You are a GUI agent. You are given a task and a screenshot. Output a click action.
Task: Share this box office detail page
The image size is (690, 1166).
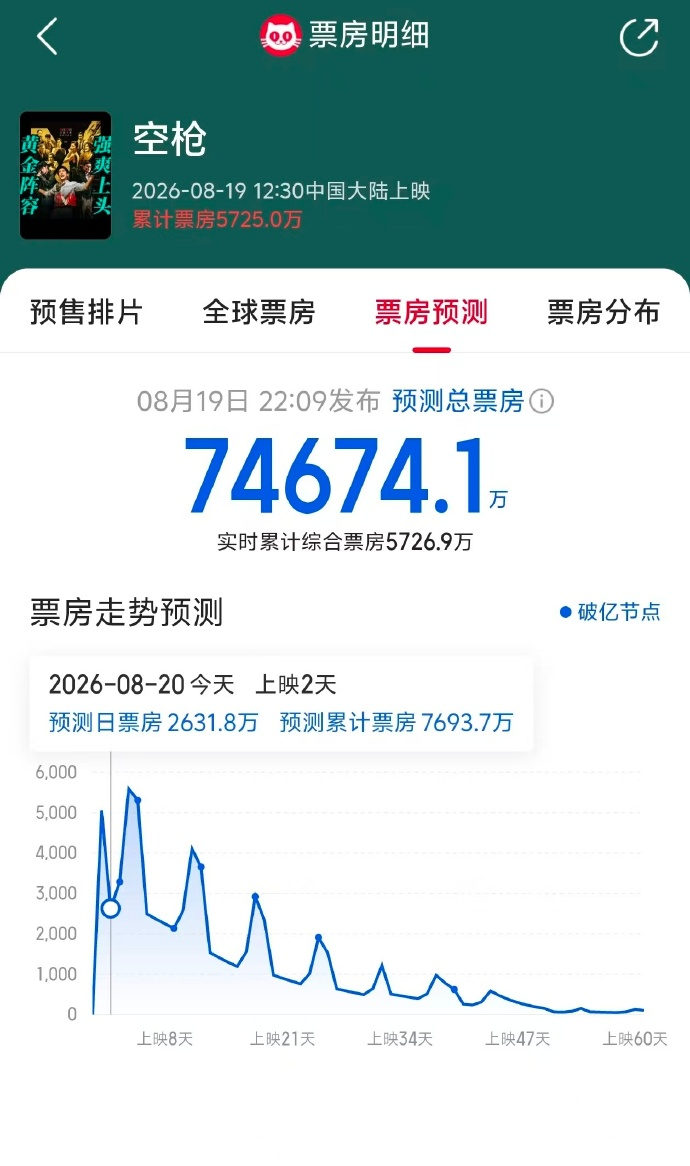(639, 37)
